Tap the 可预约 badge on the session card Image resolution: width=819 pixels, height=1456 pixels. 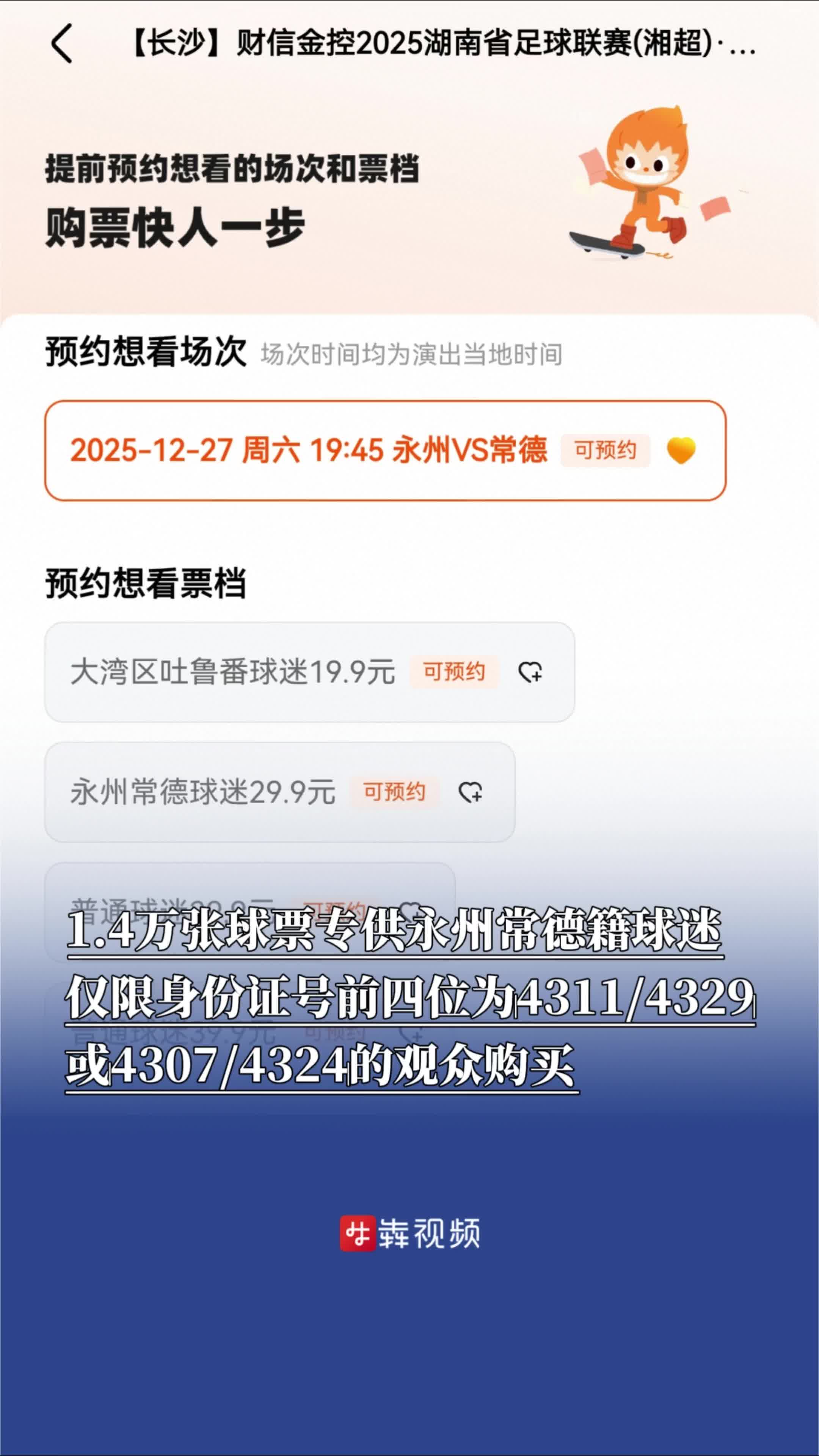tap(605, 449)
